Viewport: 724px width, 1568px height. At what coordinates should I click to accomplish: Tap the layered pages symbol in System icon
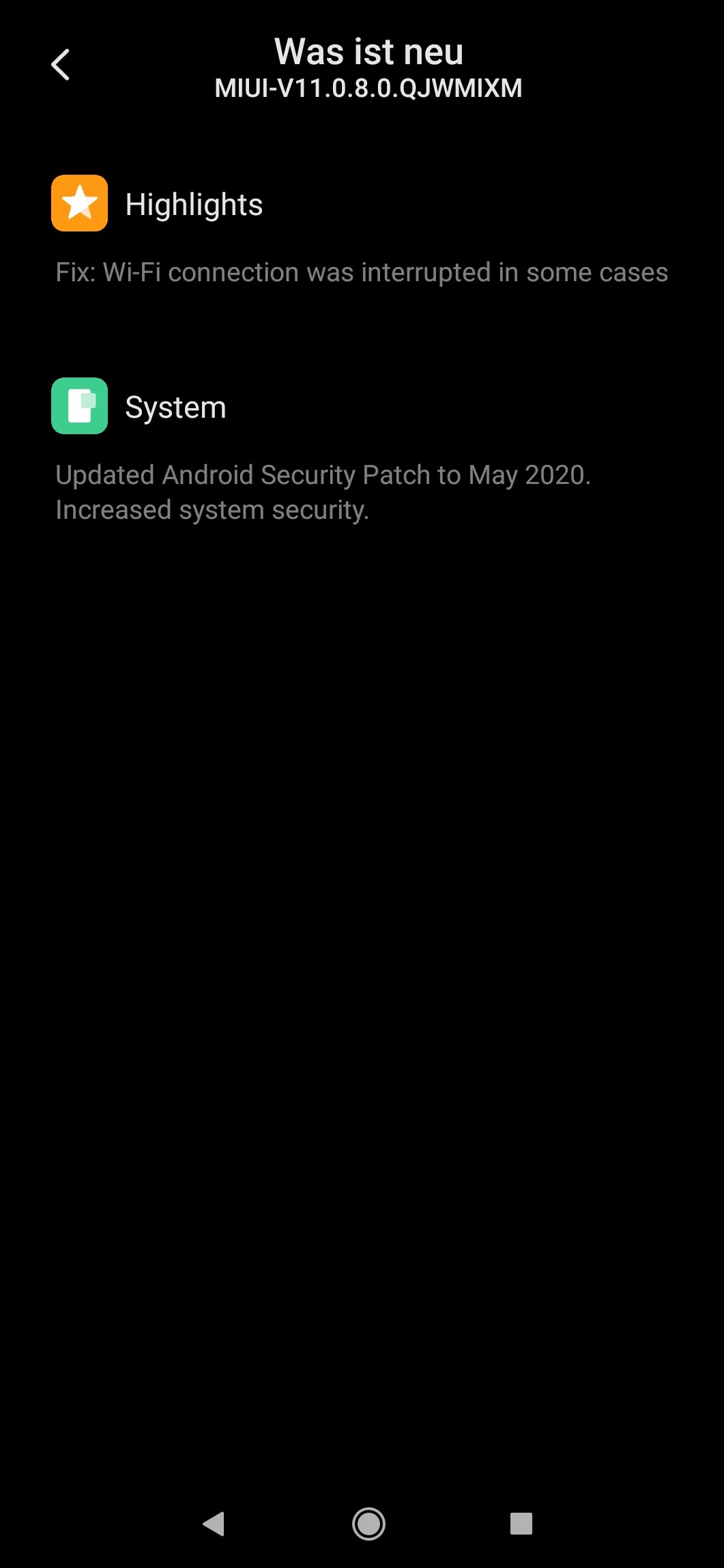79,405
